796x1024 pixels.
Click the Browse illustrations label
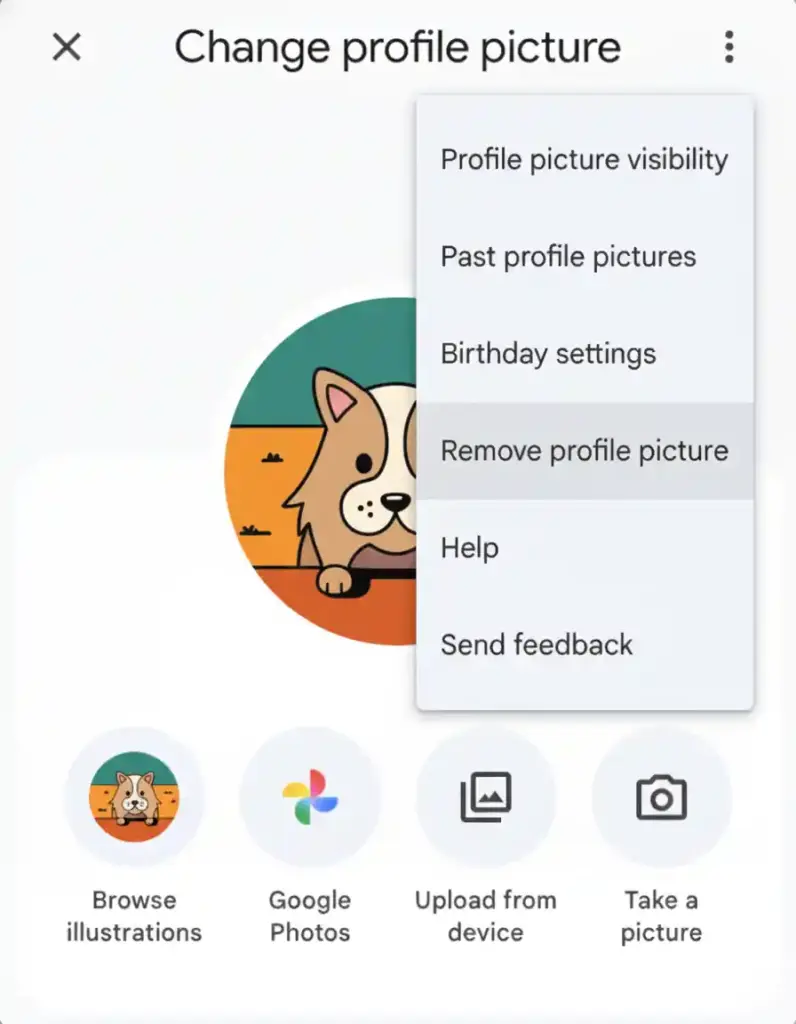(x=135, y=915)
